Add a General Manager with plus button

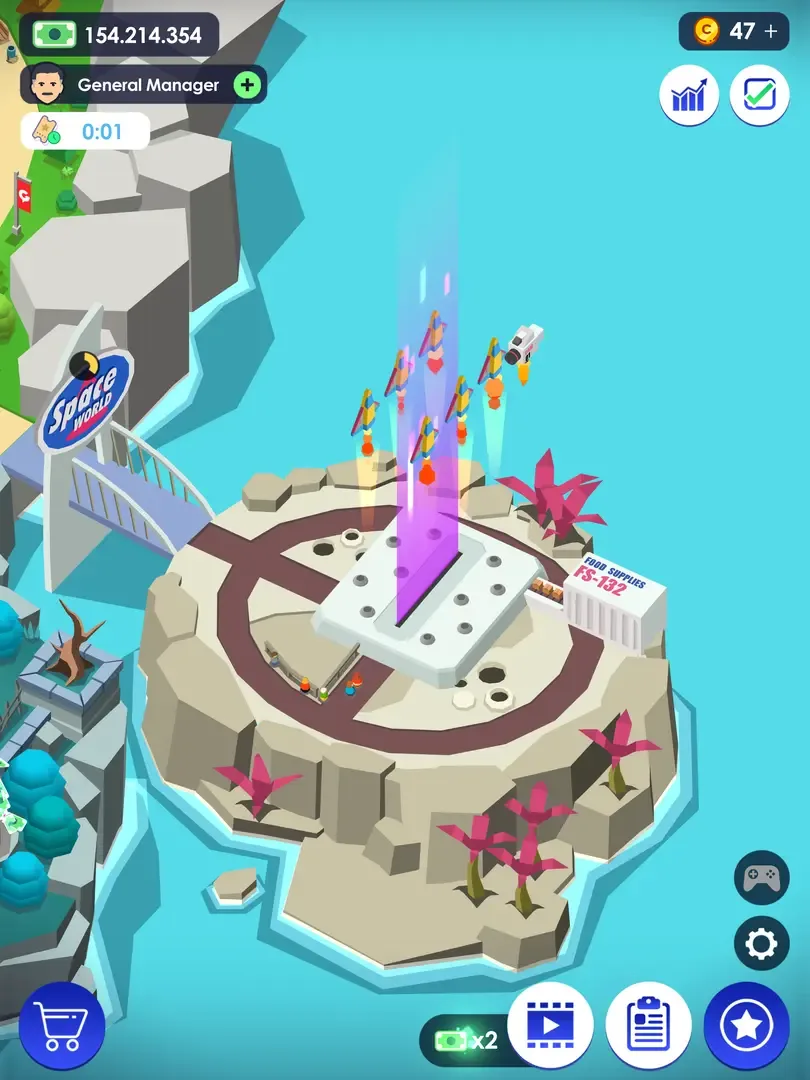point(247,85)
